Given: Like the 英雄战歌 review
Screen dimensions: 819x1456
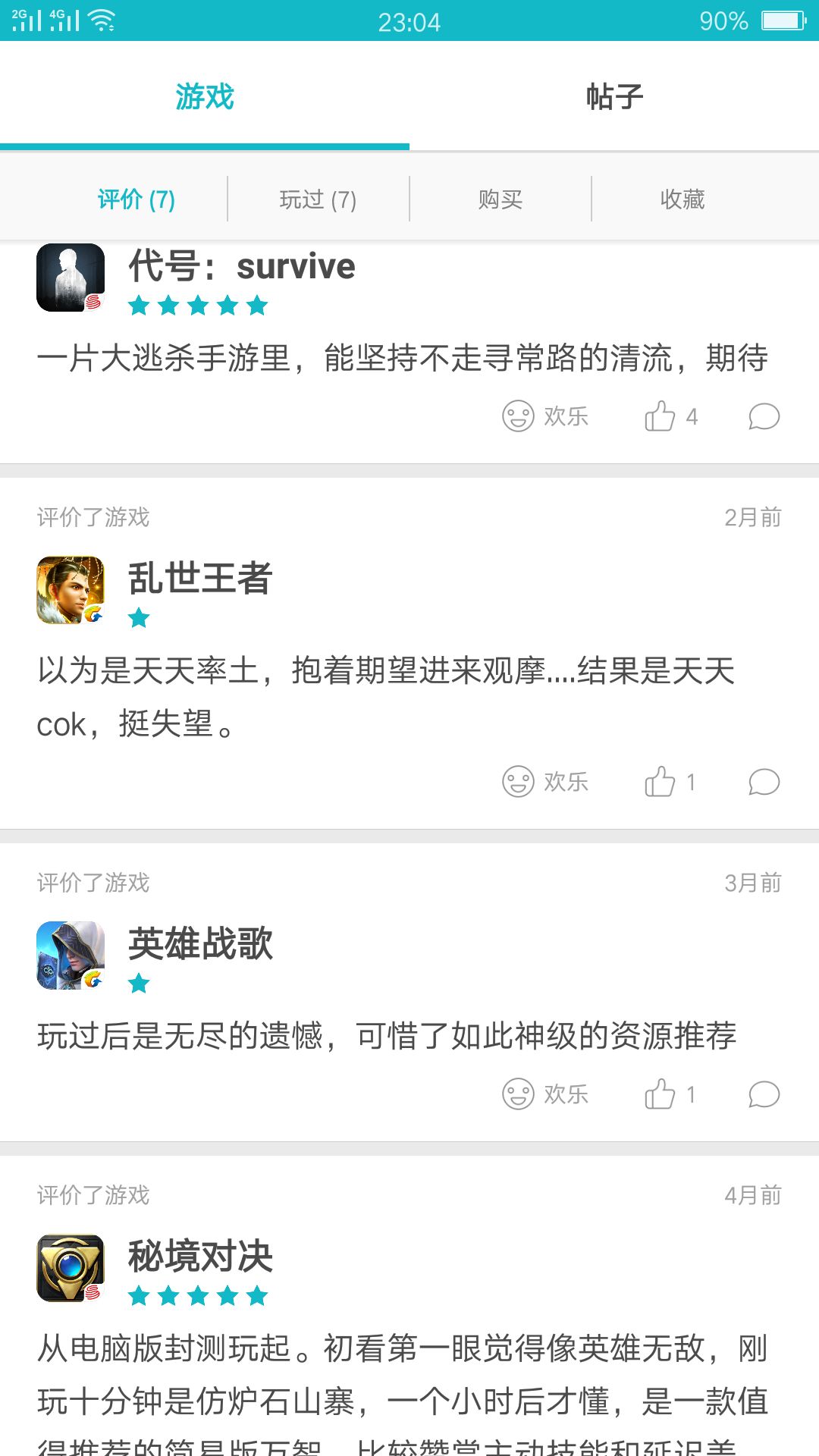Looking at the screenshot, I should pyautogui.click(x=670, y=1094).
